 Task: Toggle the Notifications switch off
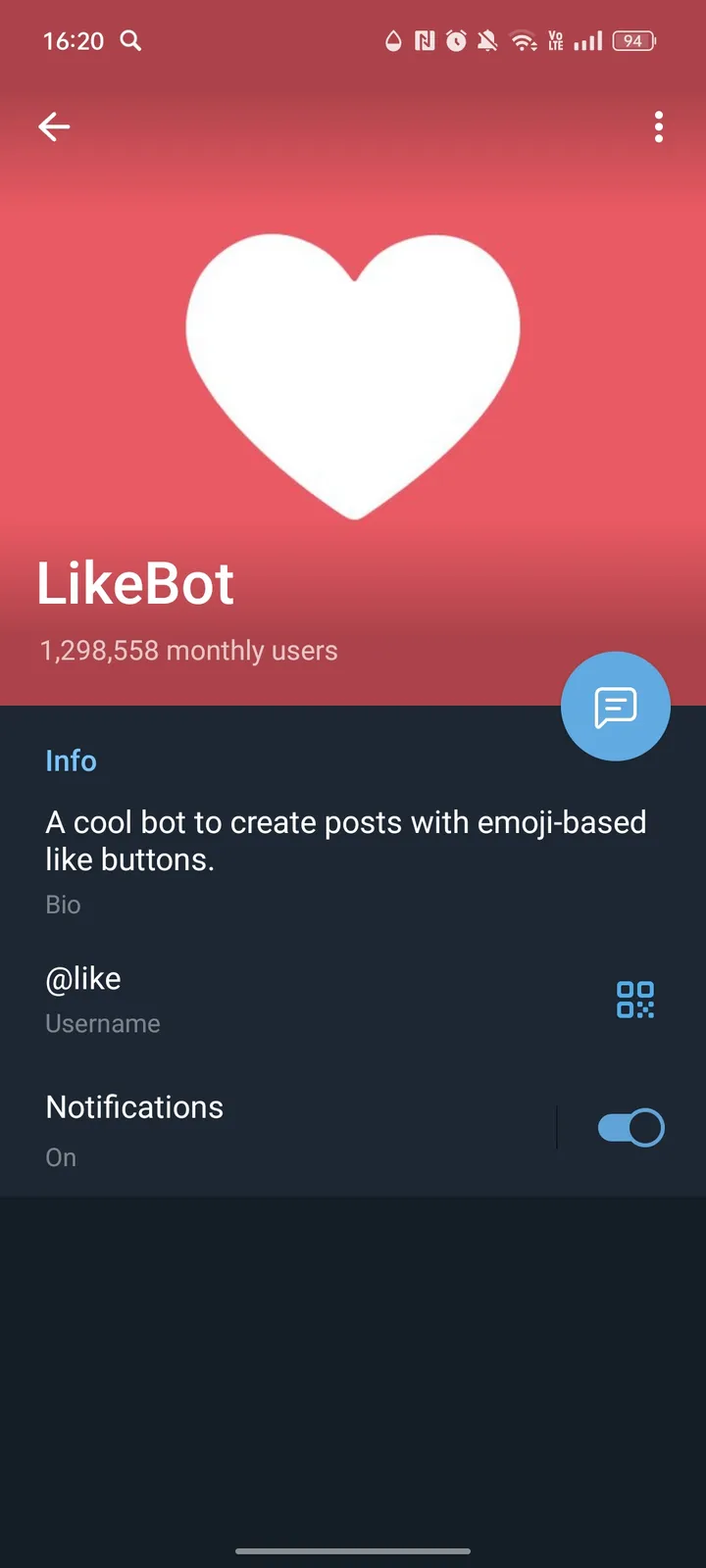pyautogui.click(x=629, y=1127)
